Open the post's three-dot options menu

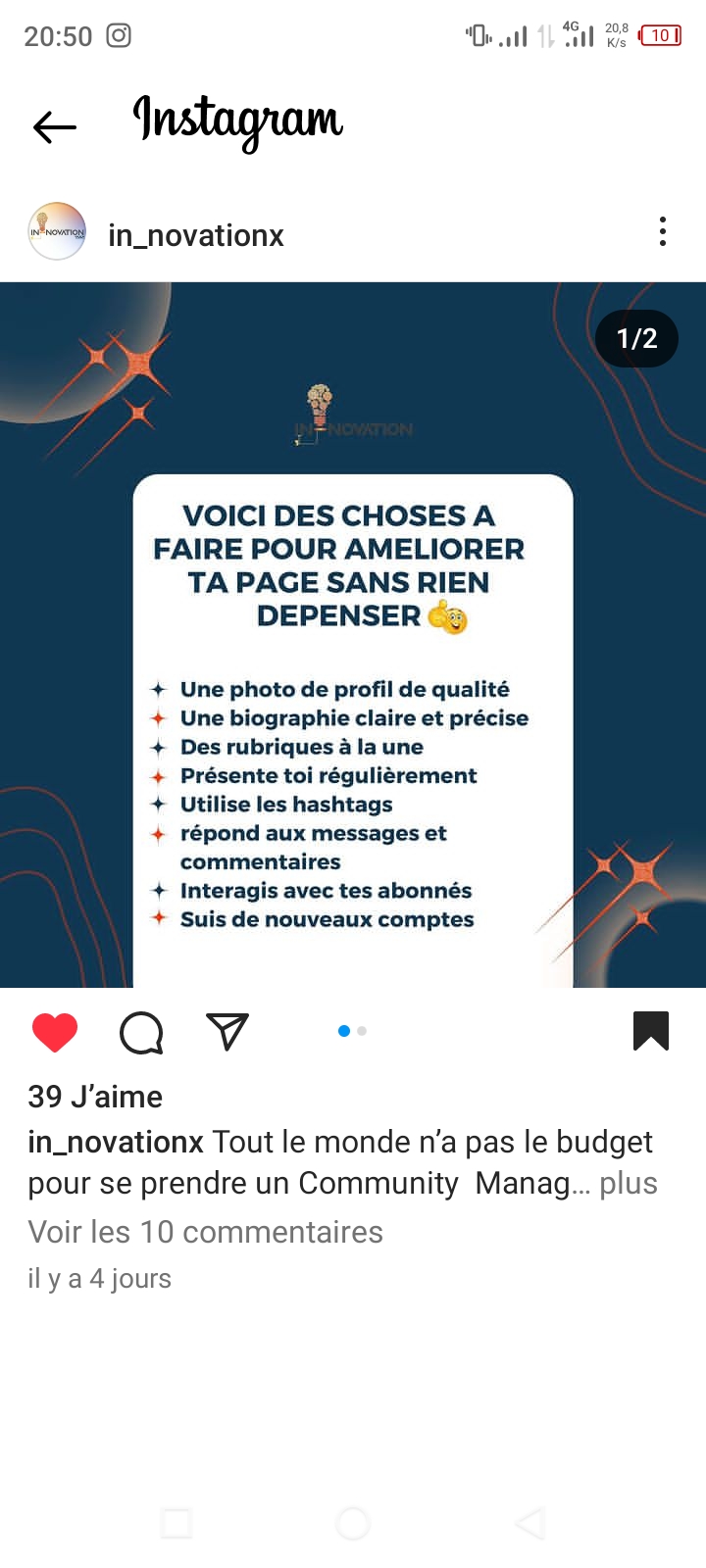(x=663, y=232)
